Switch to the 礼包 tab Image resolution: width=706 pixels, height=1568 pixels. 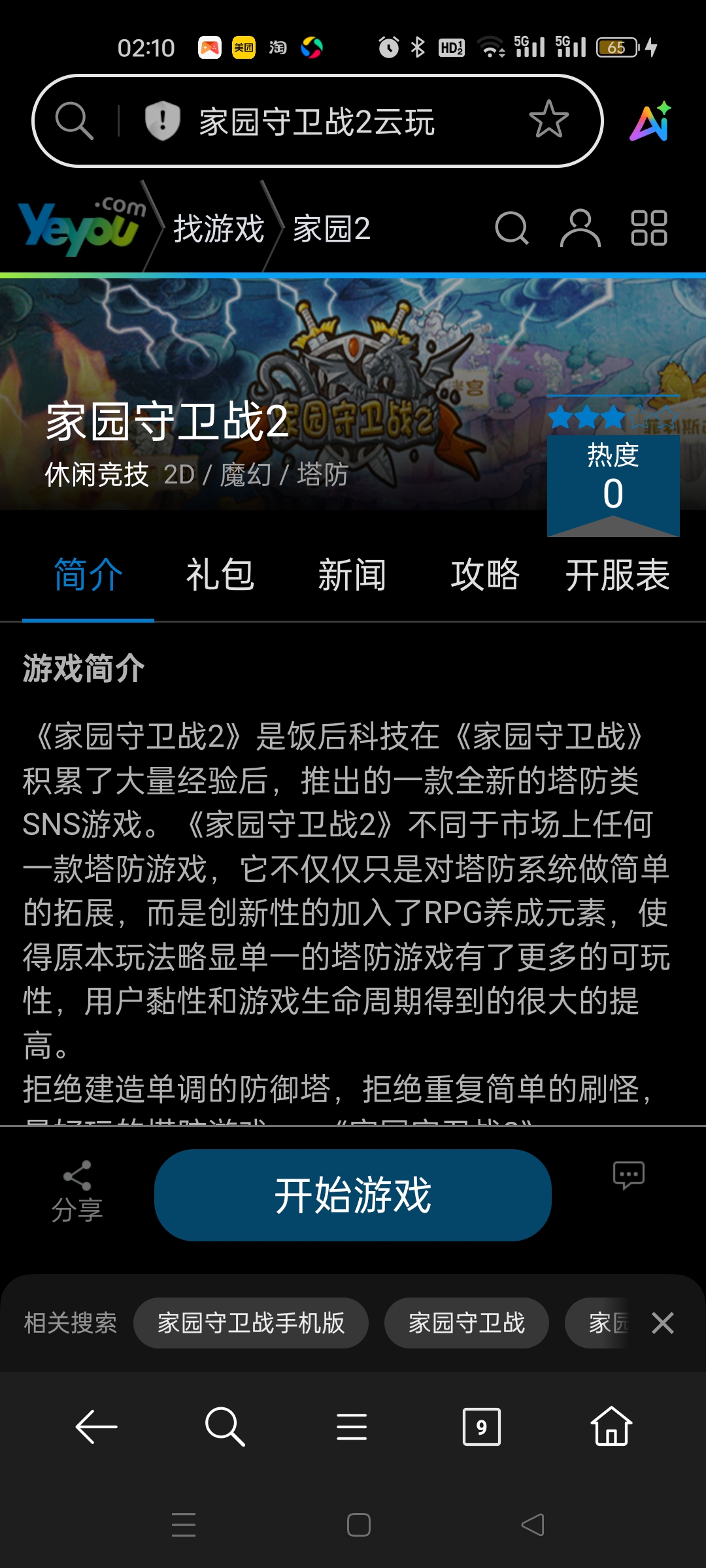(220, 575)
